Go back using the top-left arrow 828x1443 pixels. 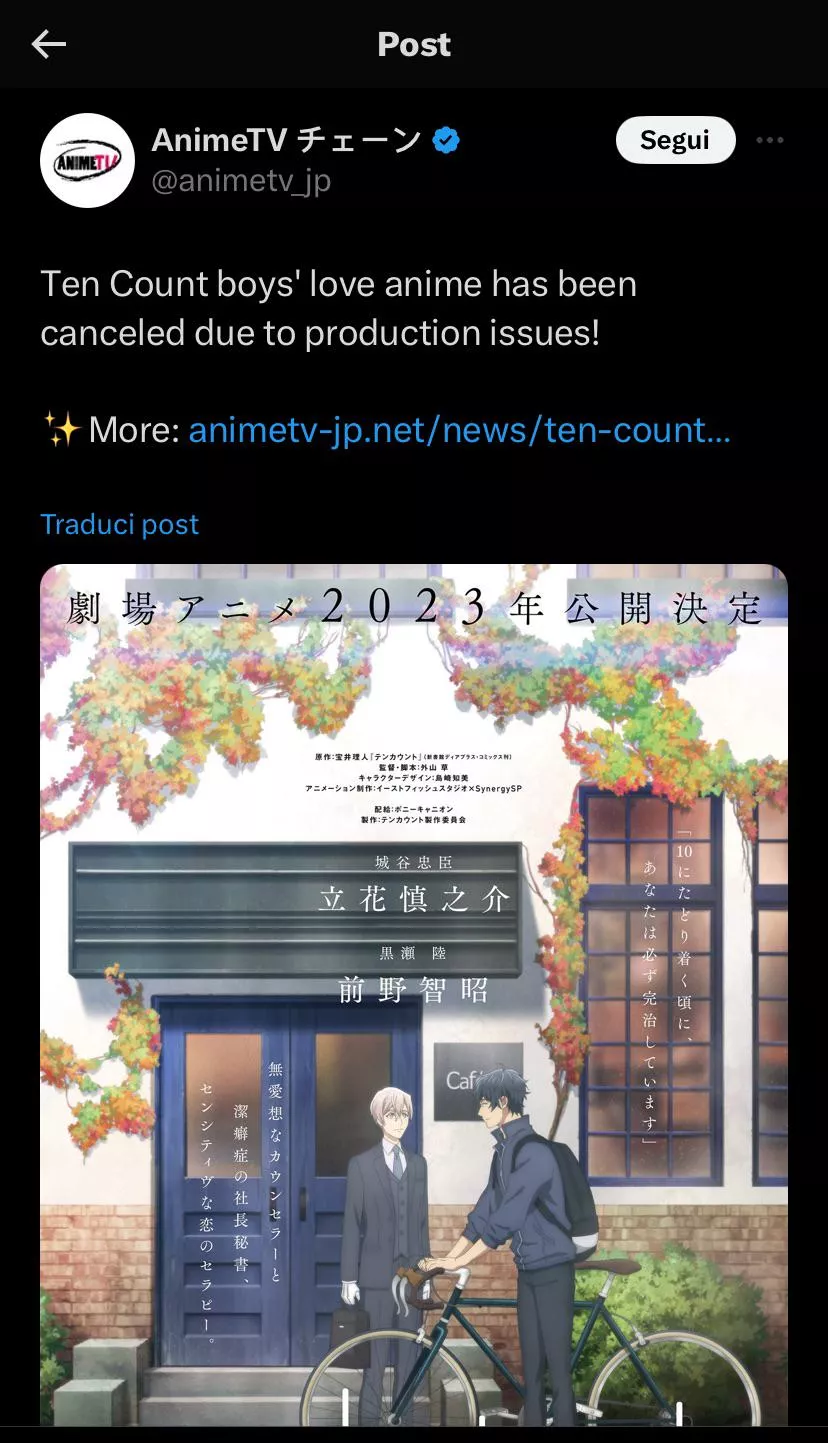pyautogui.click(x=48, y=44)
